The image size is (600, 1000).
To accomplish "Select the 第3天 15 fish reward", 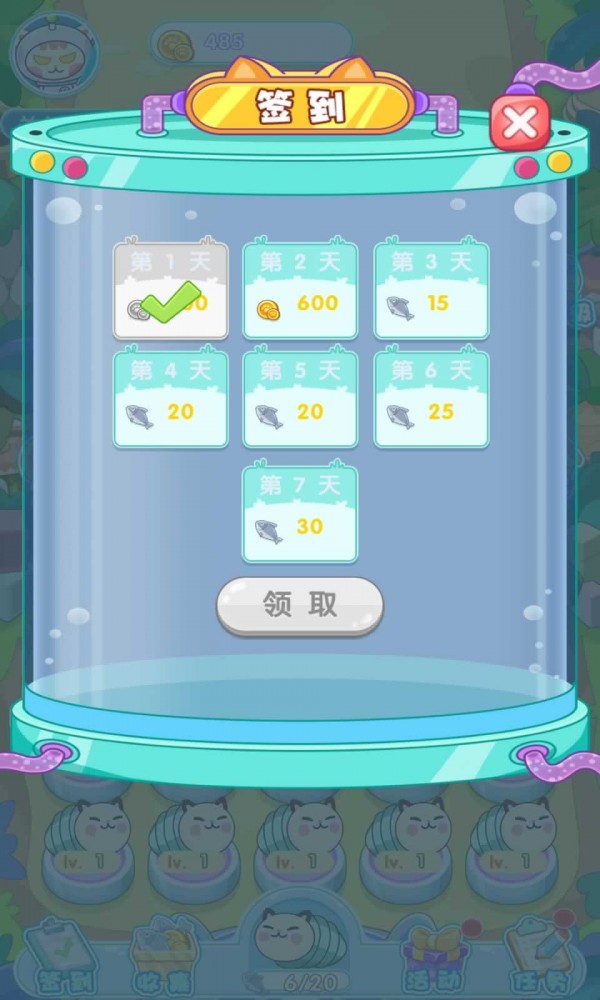I will (x=431, y=290).
